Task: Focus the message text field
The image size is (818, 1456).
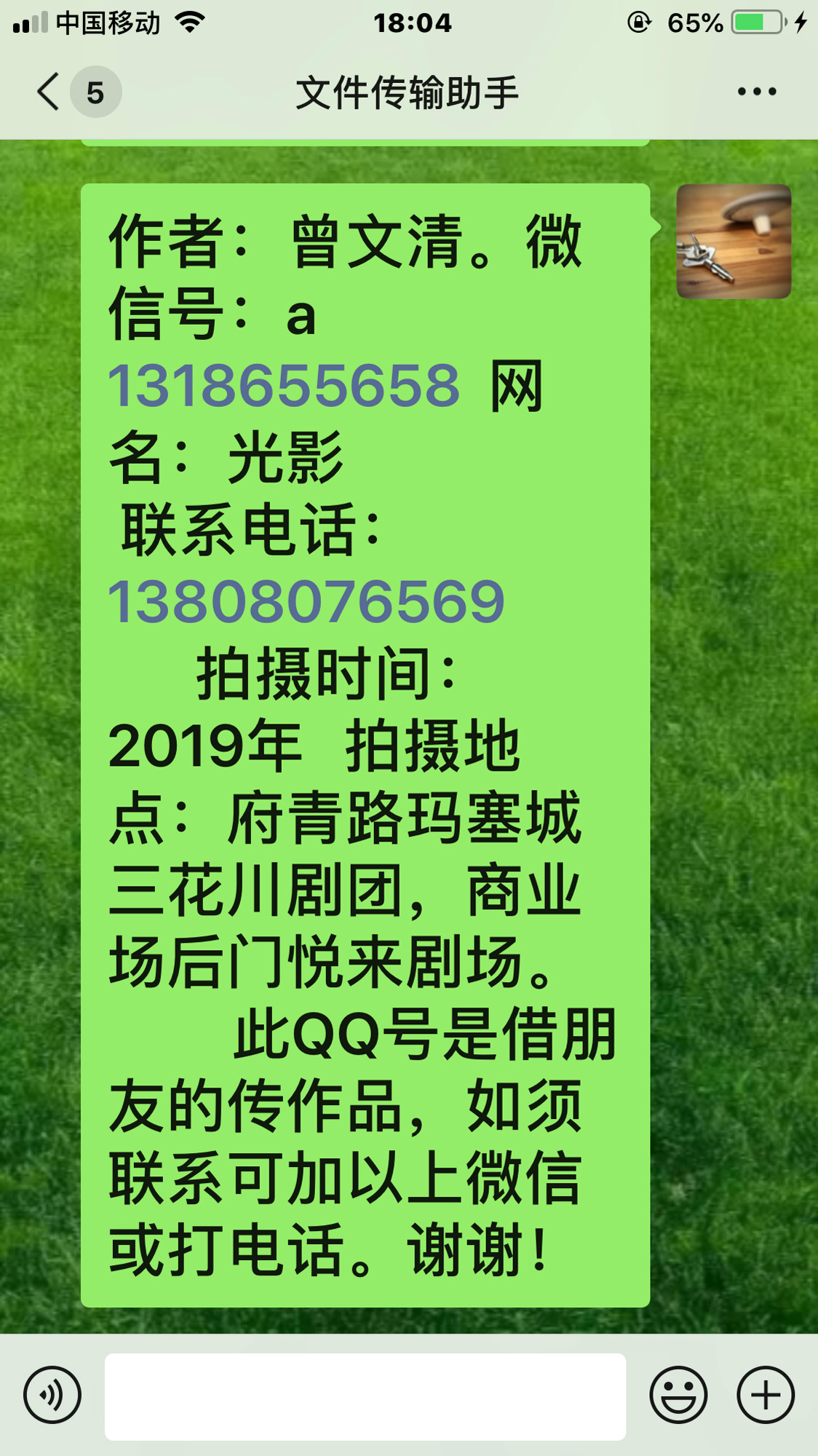Action: point(365,1396)
